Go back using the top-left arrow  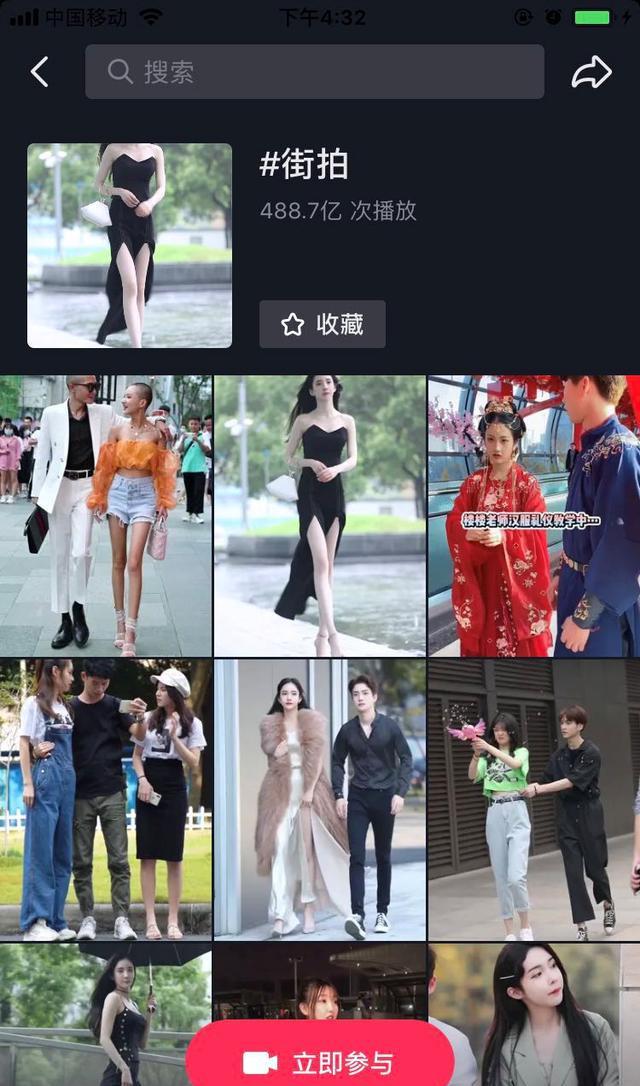tap(40, 72)
